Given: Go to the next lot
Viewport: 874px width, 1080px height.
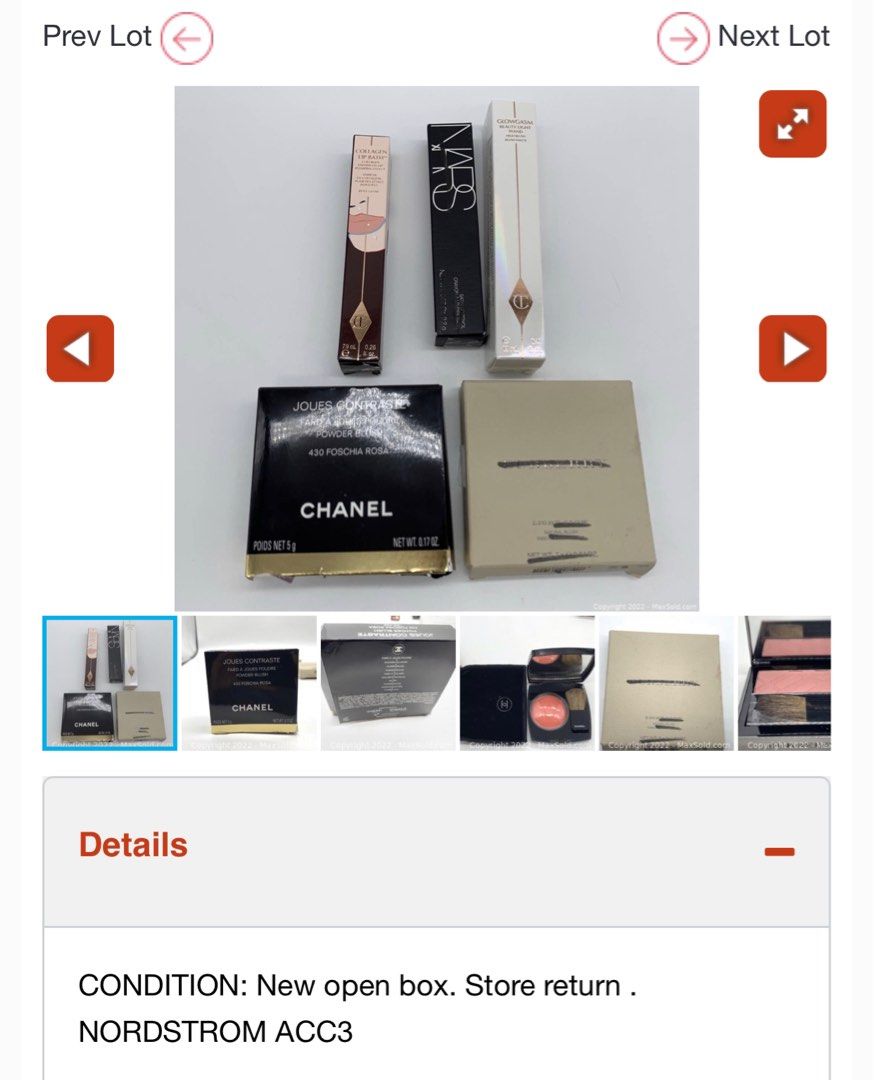Looking at the screenshot, I should 743,38.
